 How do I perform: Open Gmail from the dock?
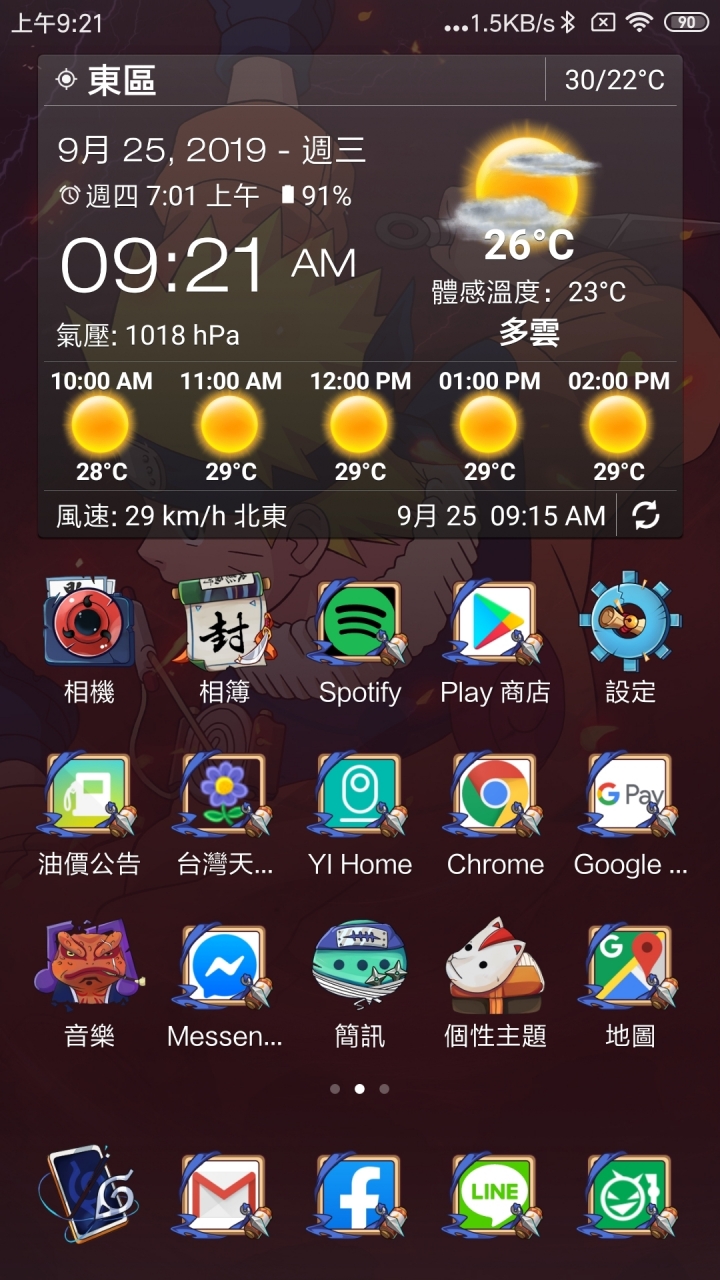click(x=224, y=1196)
